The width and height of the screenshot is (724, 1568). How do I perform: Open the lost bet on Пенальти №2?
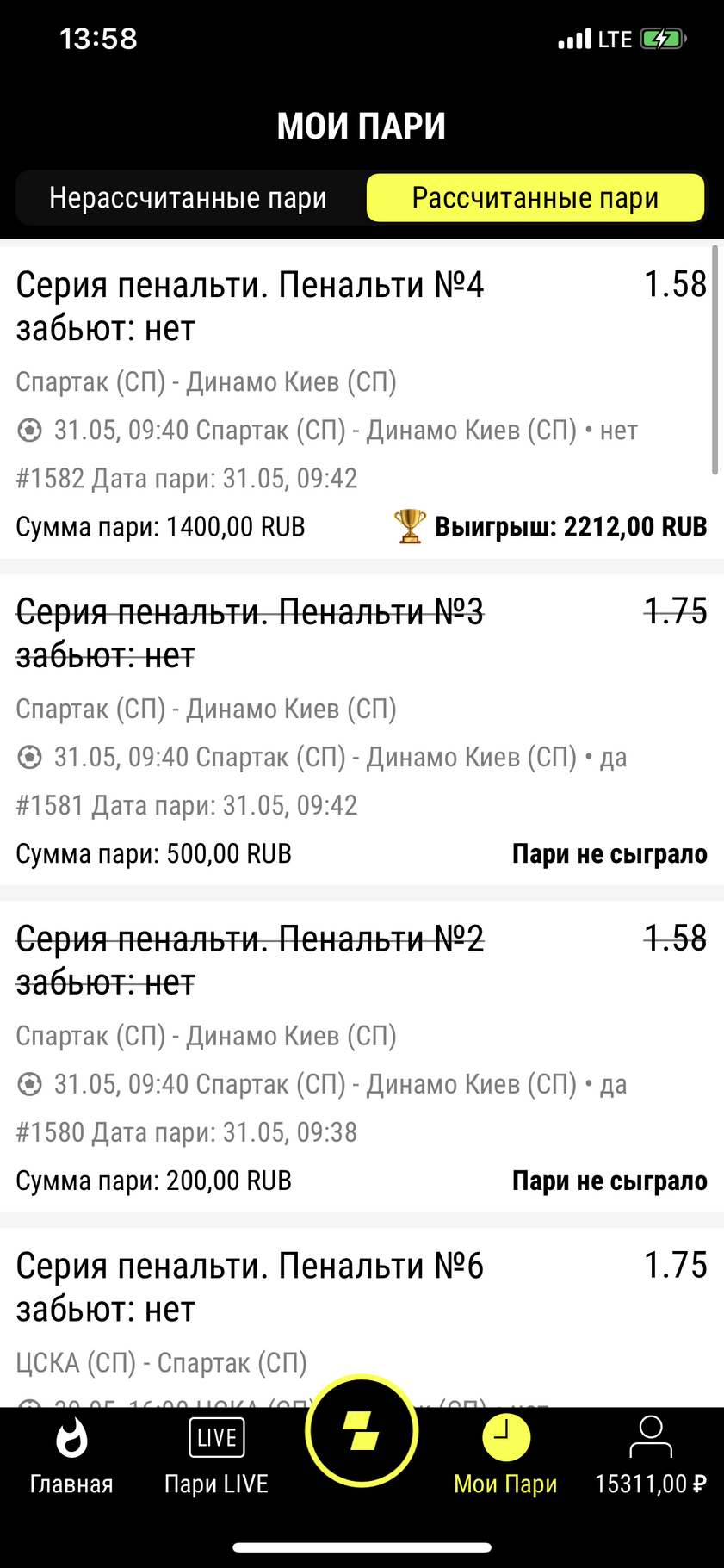pyautogui.click(x=362, y=1057)
